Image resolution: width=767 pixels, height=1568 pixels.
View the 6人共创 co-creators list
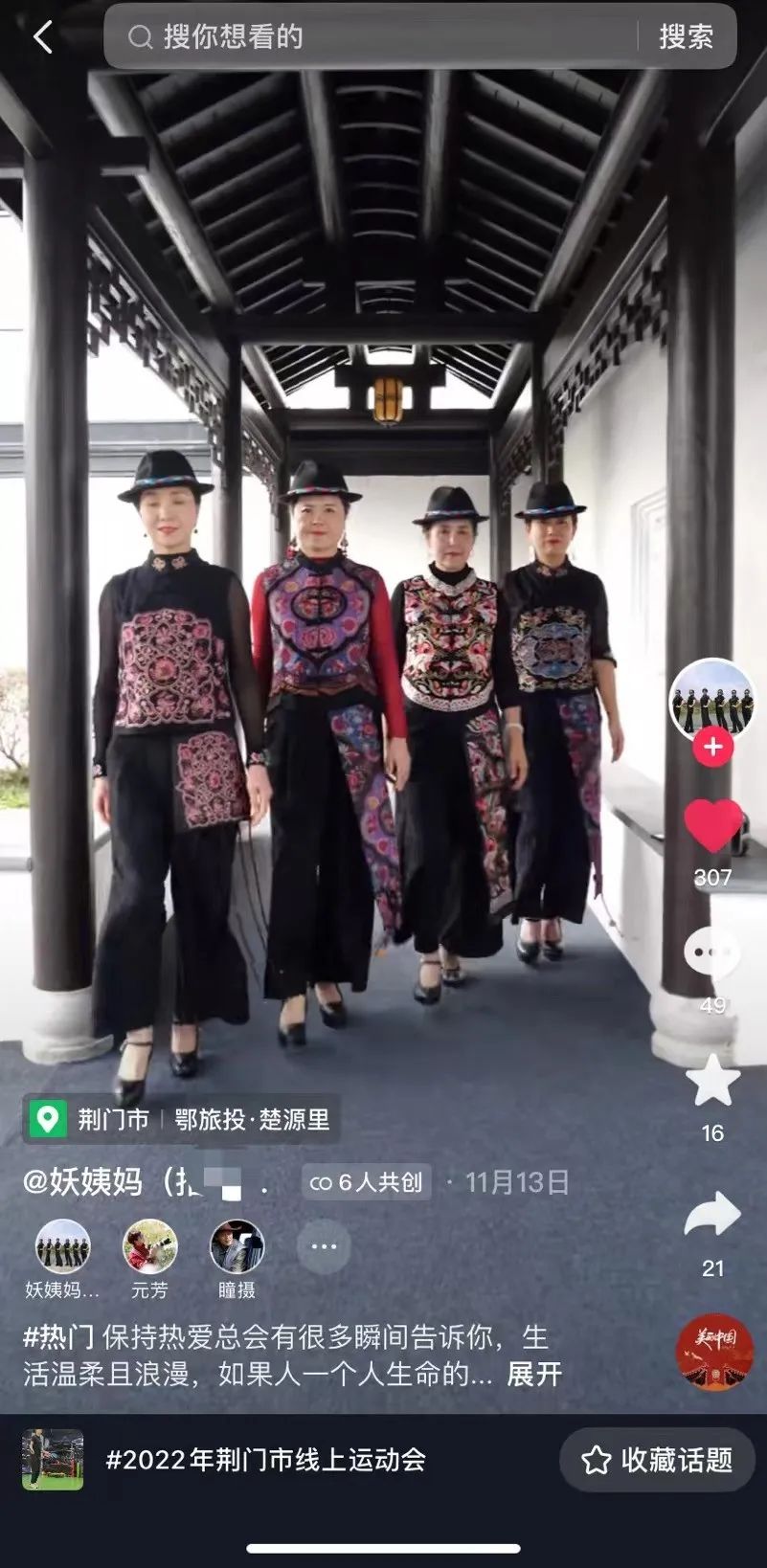[367, 1183]
